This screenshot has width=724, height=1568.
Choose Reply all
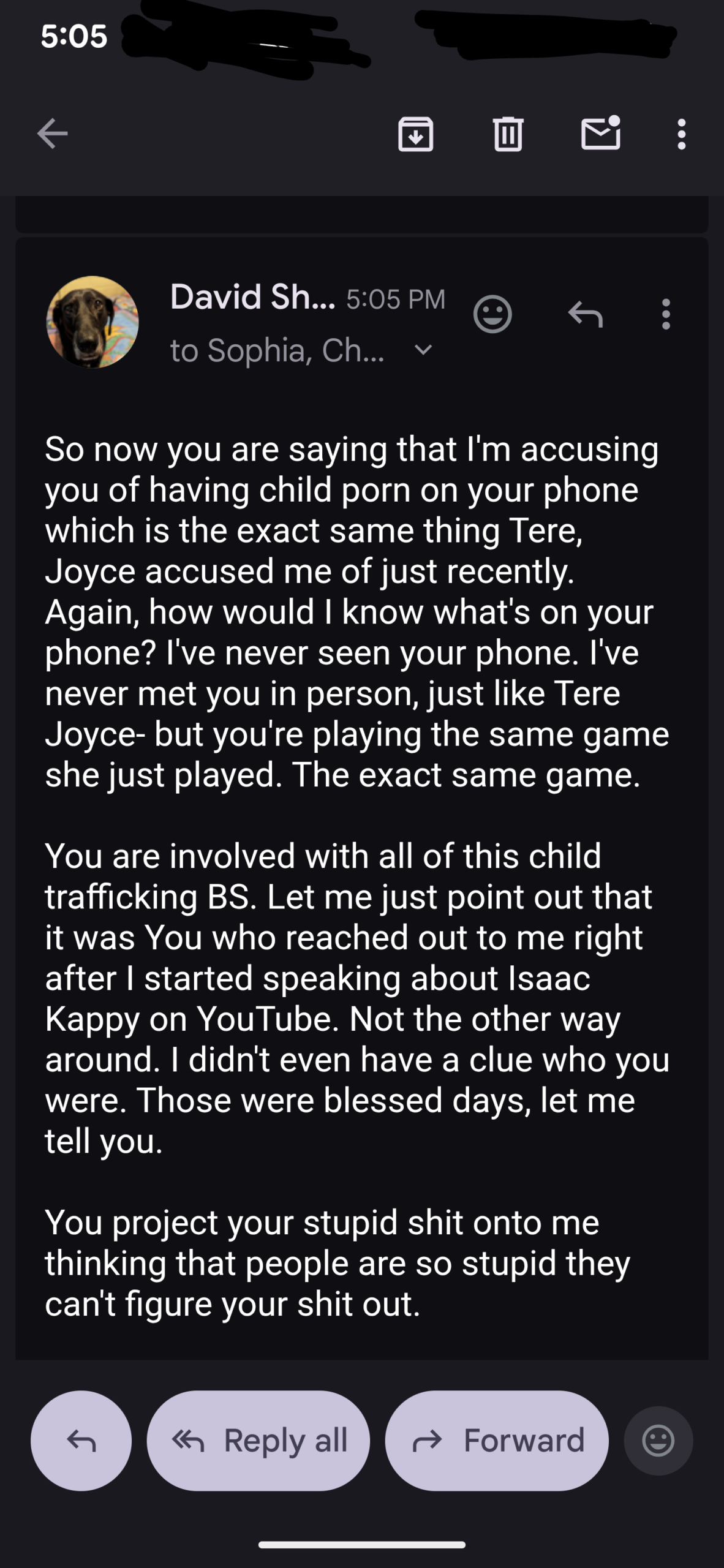258,1440
